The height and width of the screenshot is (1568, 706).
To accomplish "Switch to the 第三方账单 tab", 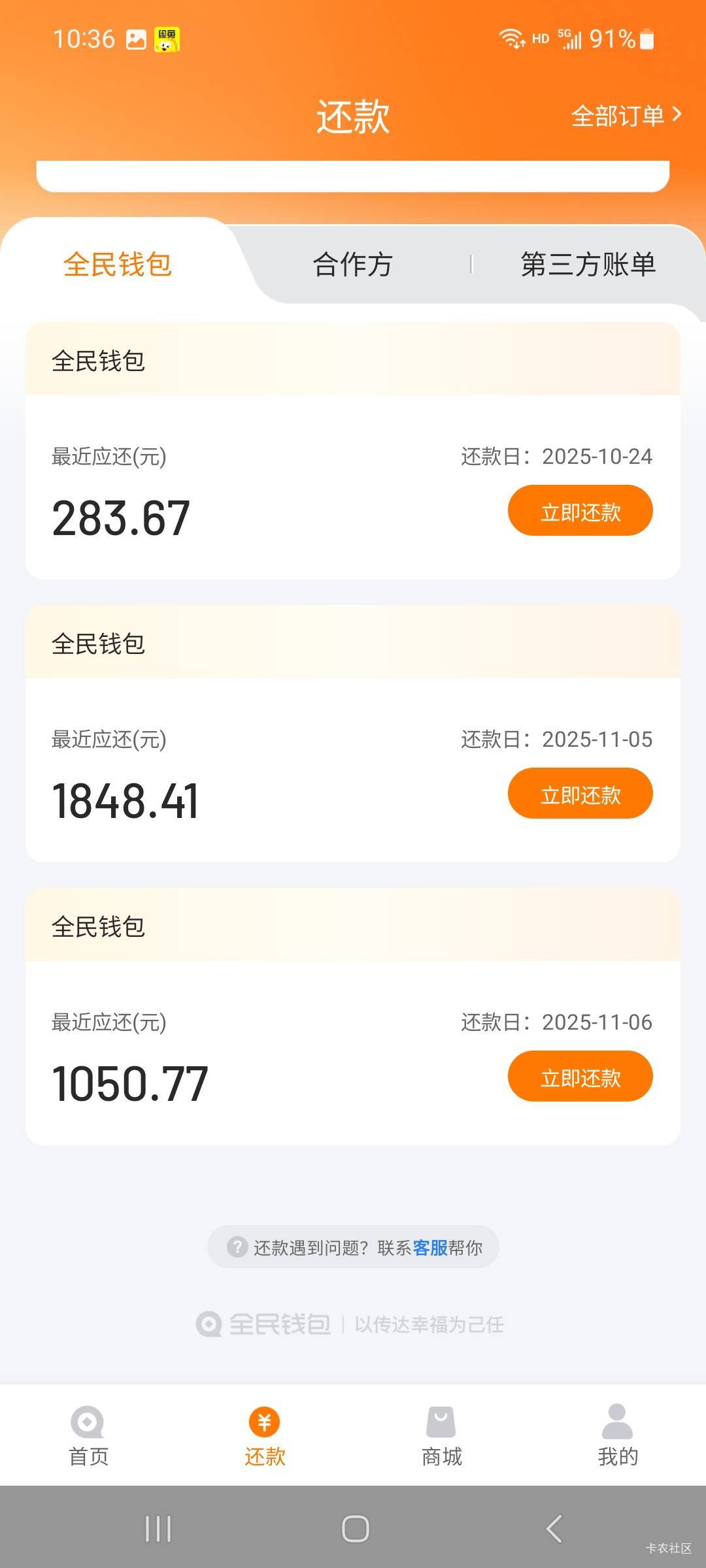I will click(588, 265).
